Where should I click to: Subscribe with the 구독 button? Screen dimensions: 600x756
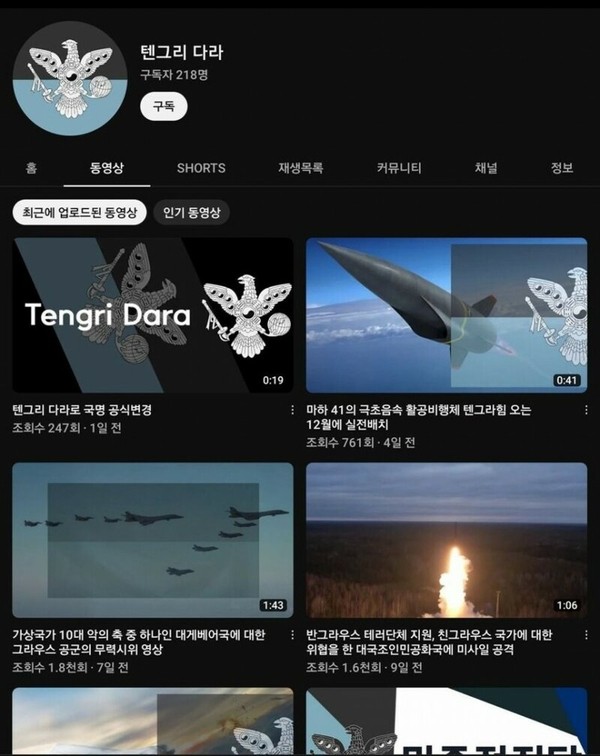coord(163,105)
